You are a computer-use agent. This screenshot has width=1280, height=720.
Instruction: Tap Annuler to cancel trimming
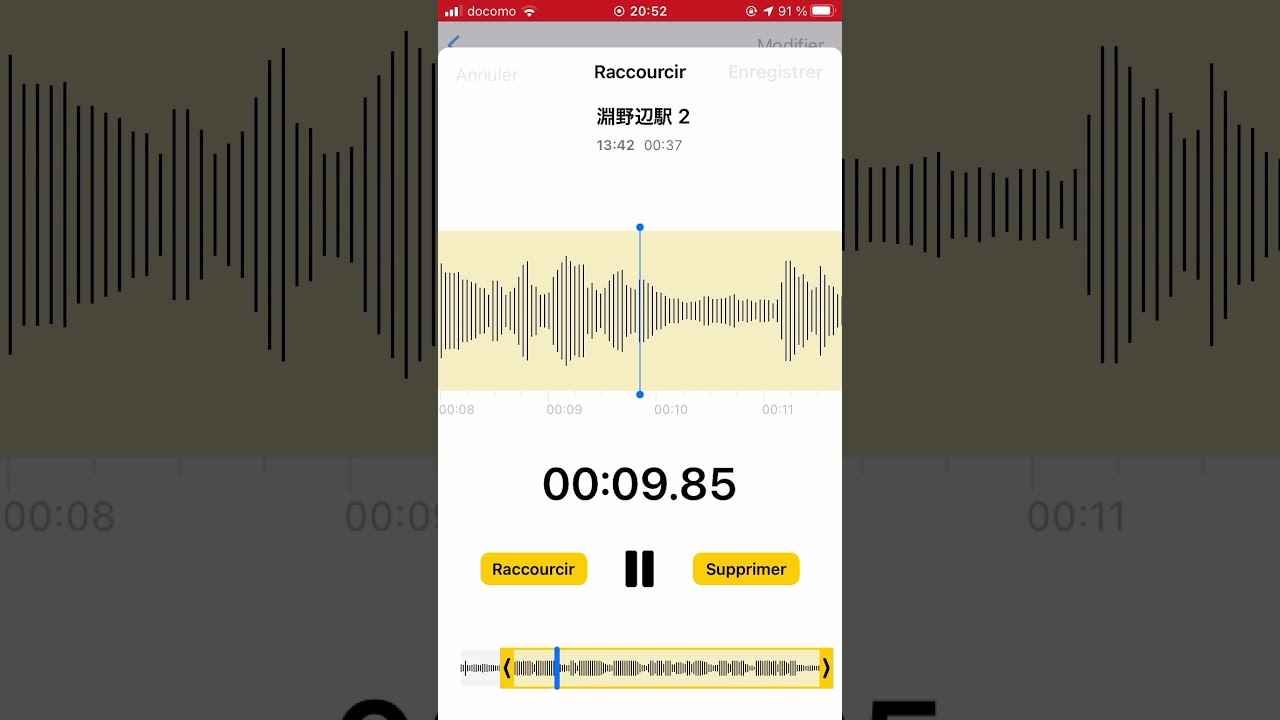coord(487,75)
